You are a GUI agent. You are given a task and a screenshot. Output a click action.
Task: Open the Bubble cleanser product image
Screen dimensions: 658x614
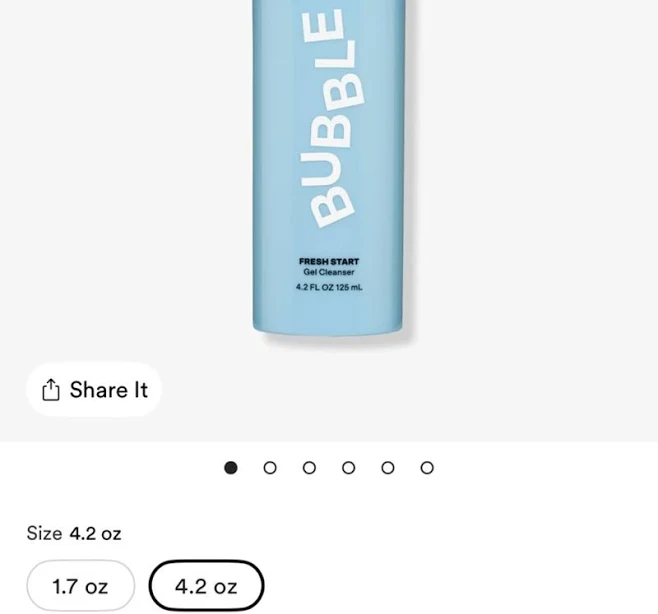pyautogui.click(x=330, y=170)
